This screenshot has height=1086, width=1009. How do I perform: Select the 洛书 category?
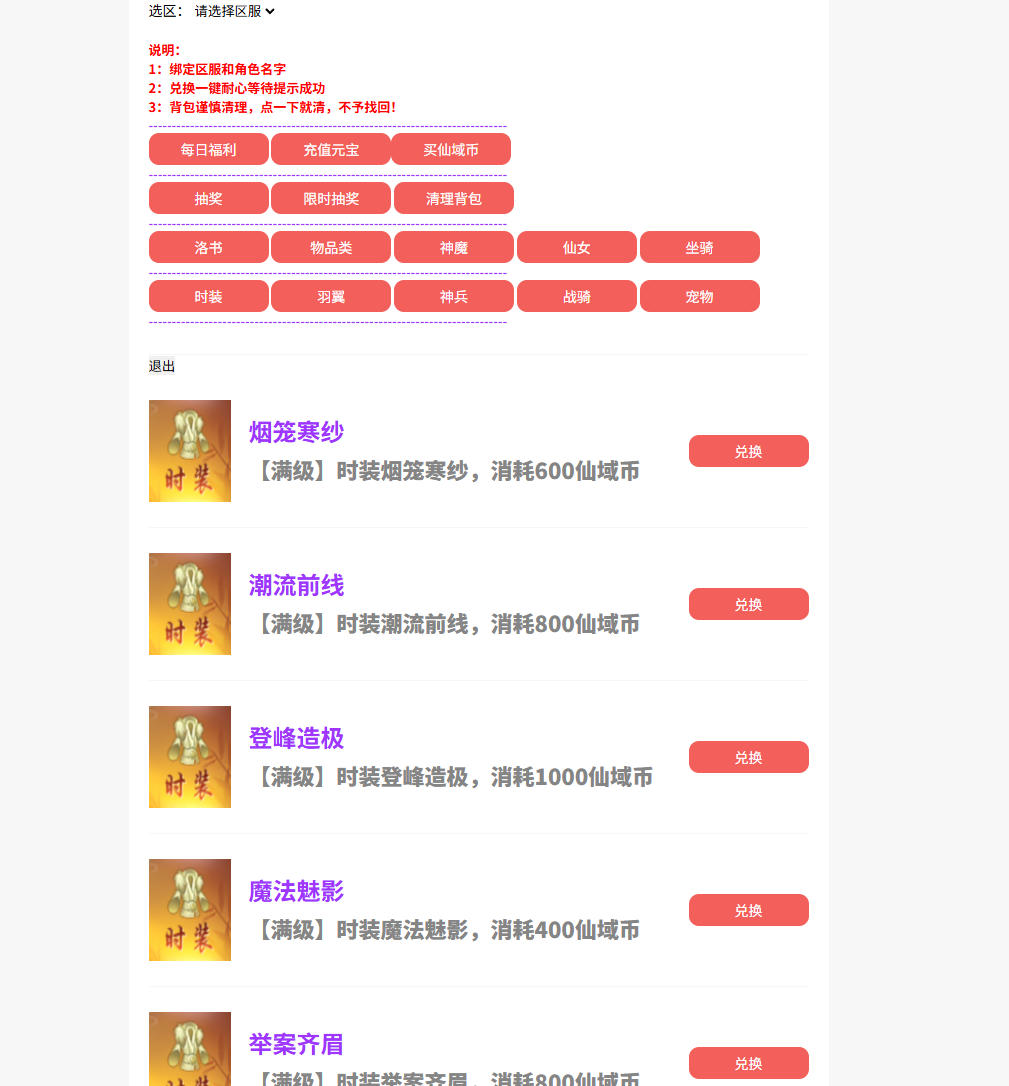(208, 247)
